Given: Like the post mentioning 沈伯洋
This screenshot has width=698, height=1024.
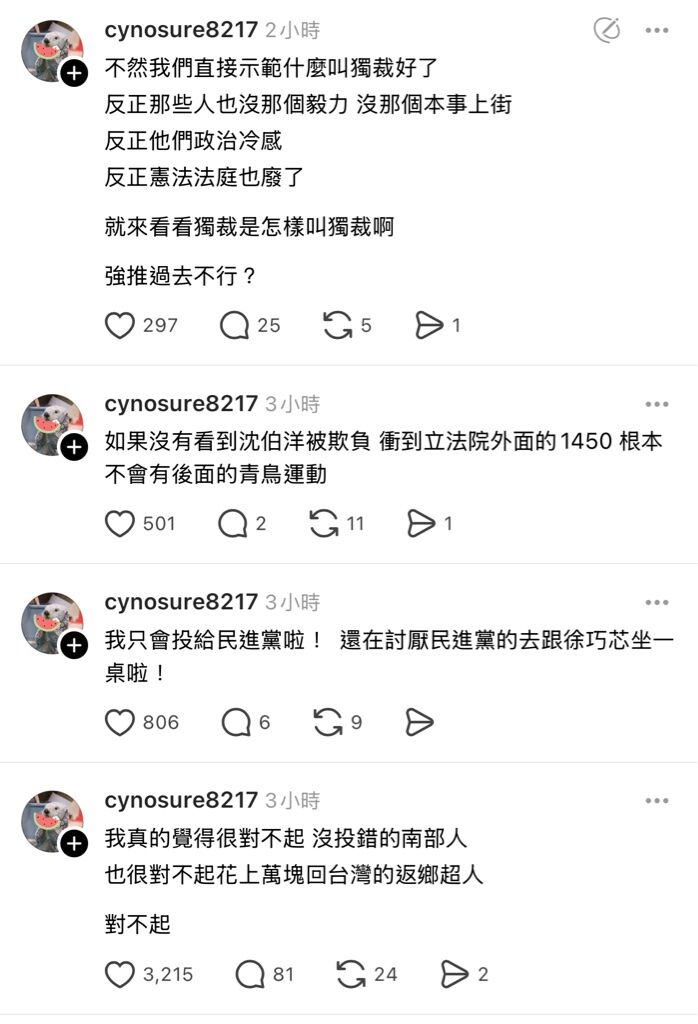Looking at the screenshot, I should pyautogui.click(x=120, y=523).
